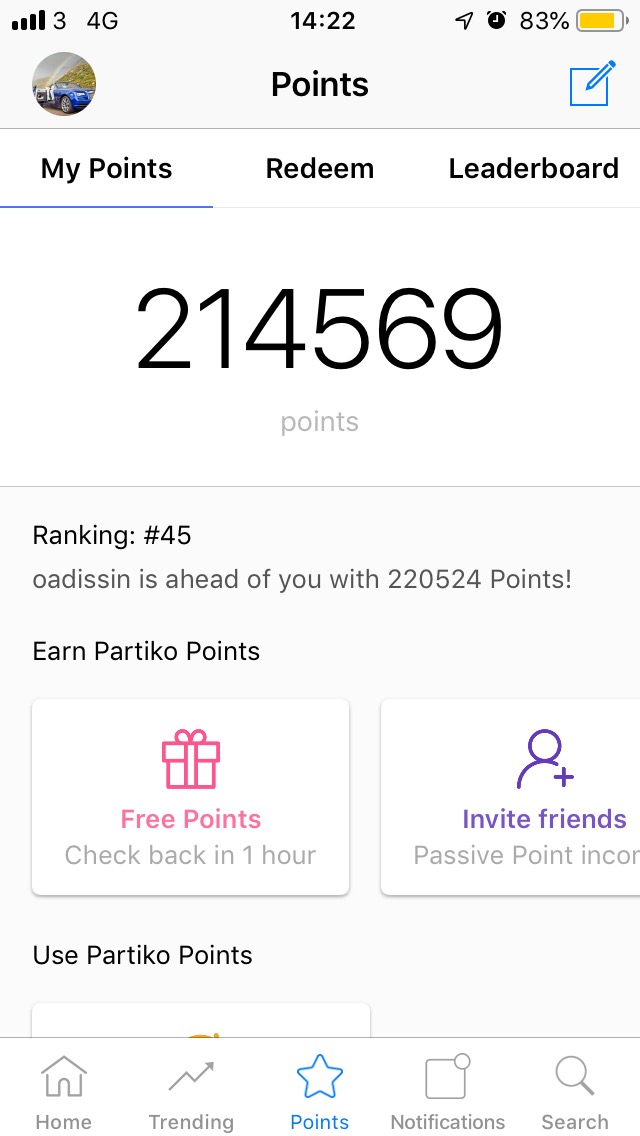The image size is (640, 1136).
Task: Switch to the Leaderboard tab
Action: point(533,169)
